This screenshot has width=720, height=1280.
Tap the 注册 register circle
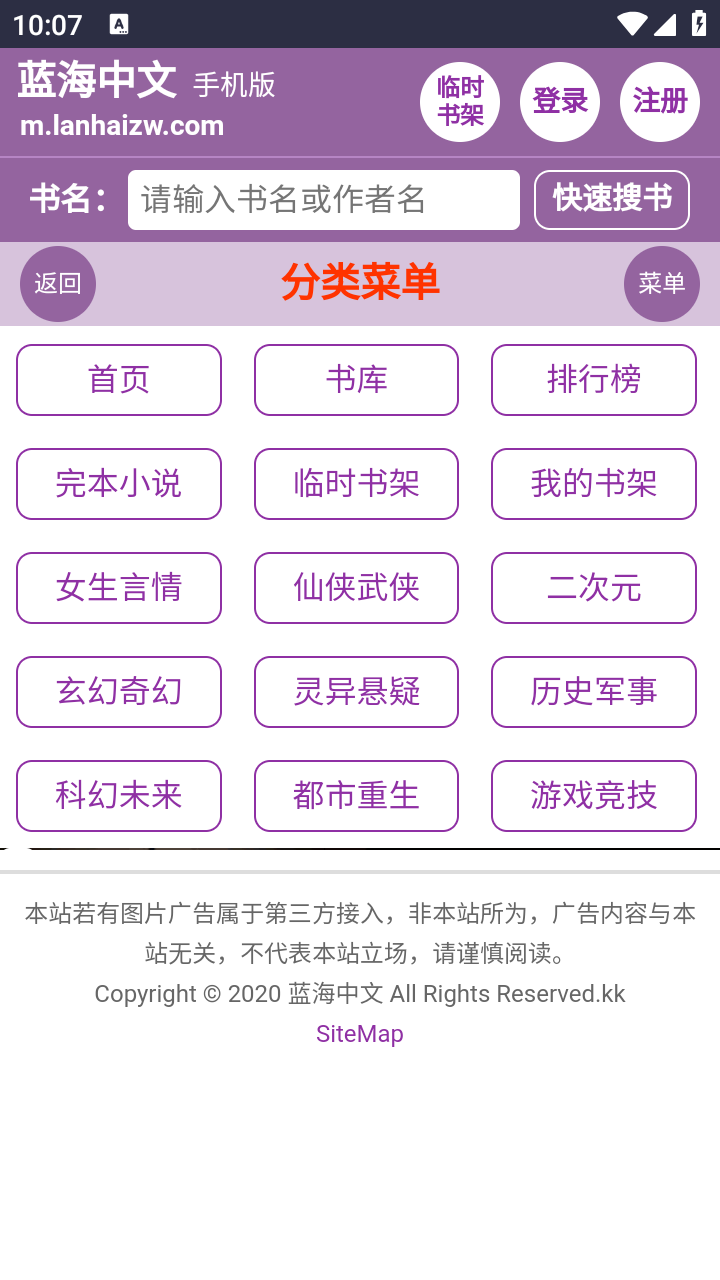click(x=659, y=102)
